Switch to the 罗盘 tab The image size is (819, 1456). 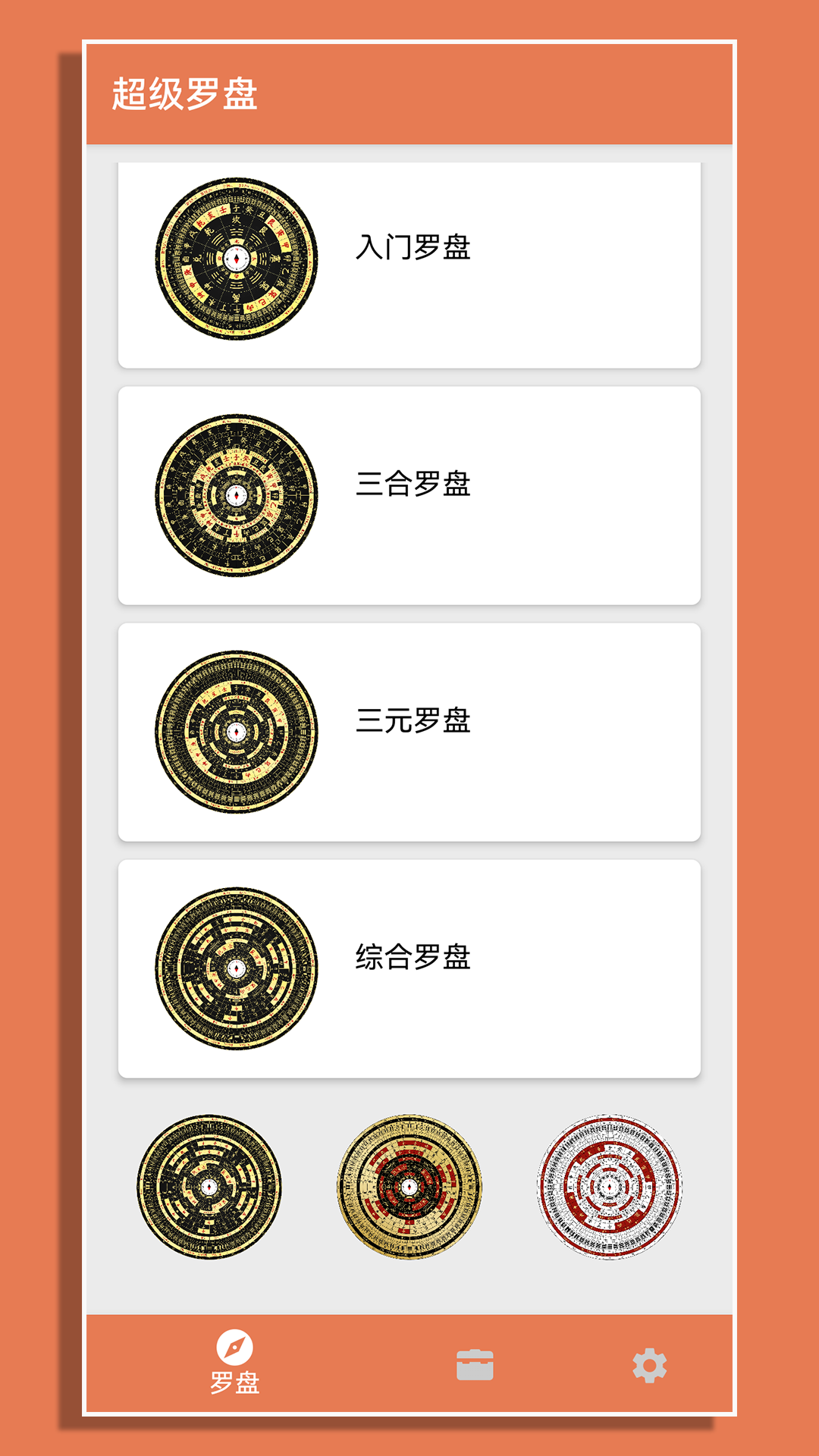[x=235, y=1363]
